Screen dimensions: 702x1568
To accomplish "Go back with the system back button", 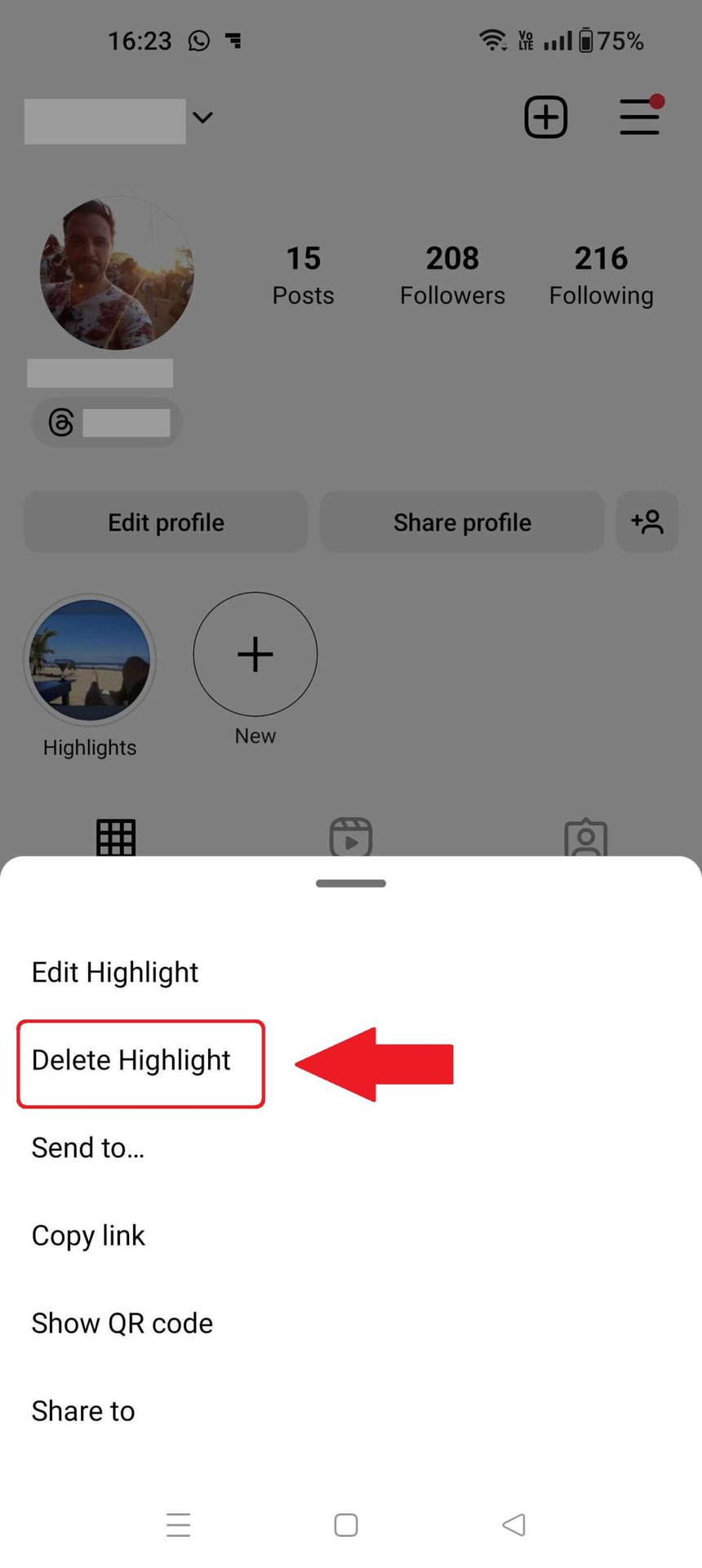I will coord(513,1525).
